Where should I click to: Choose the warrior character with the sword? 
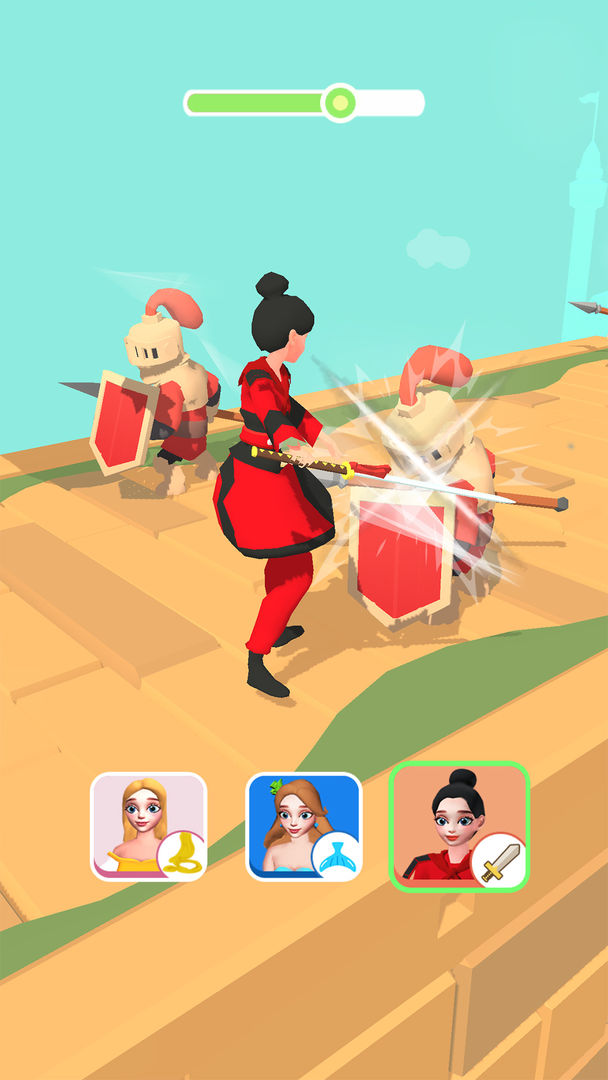point(459,826)
